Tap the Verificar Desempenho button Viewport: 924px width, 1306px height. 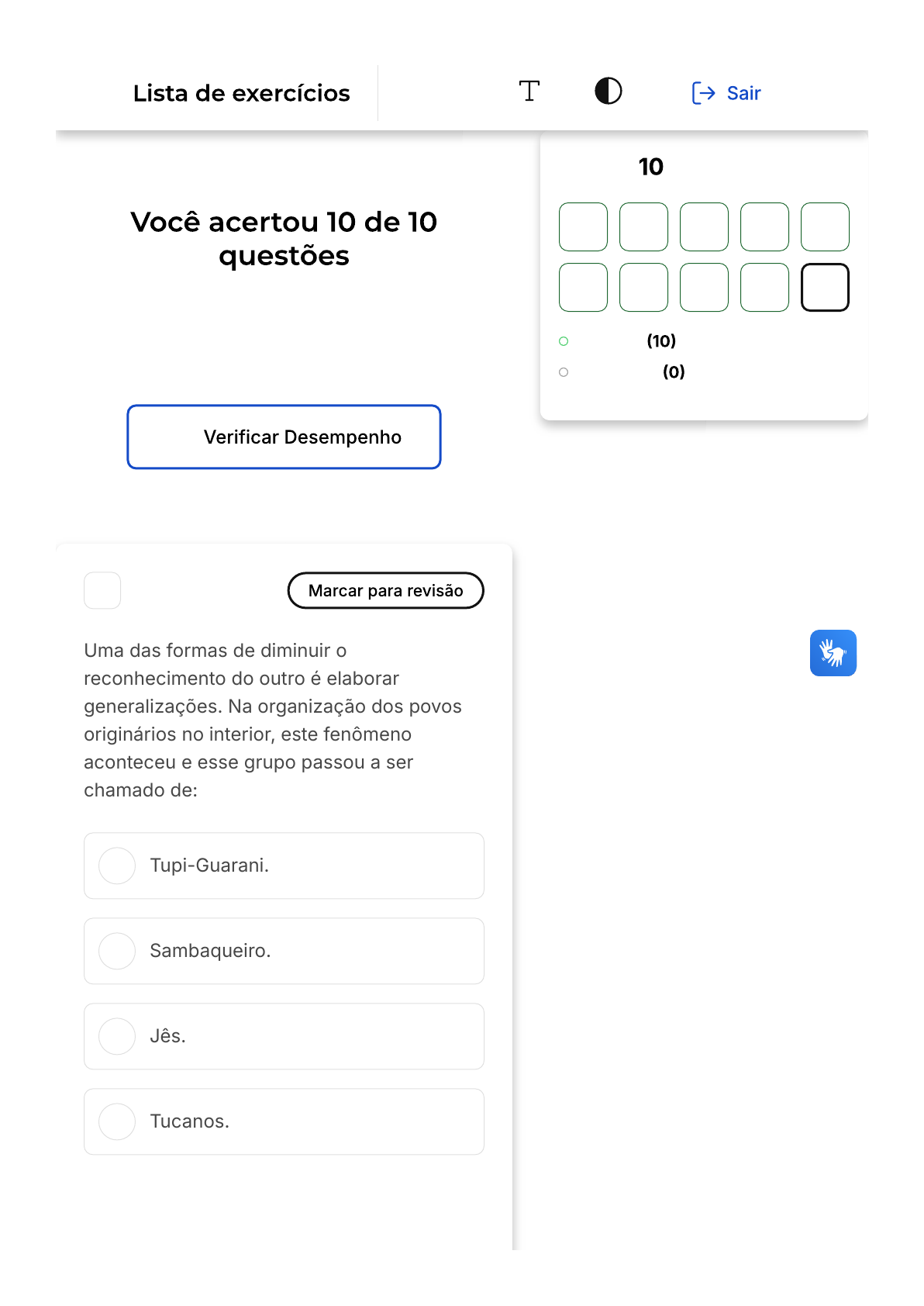click(x=284, y=437)
